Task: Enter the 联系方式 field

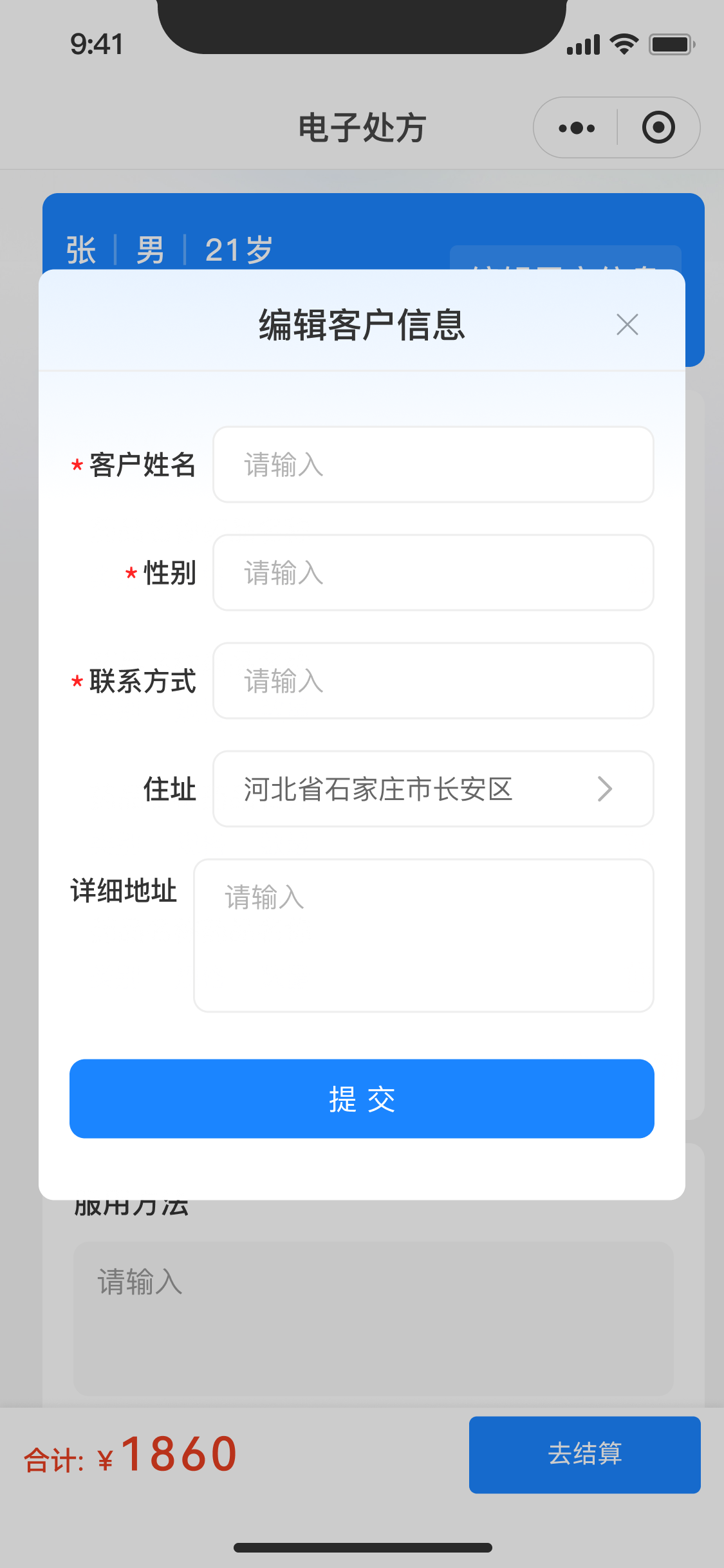Action: point(433,680)
